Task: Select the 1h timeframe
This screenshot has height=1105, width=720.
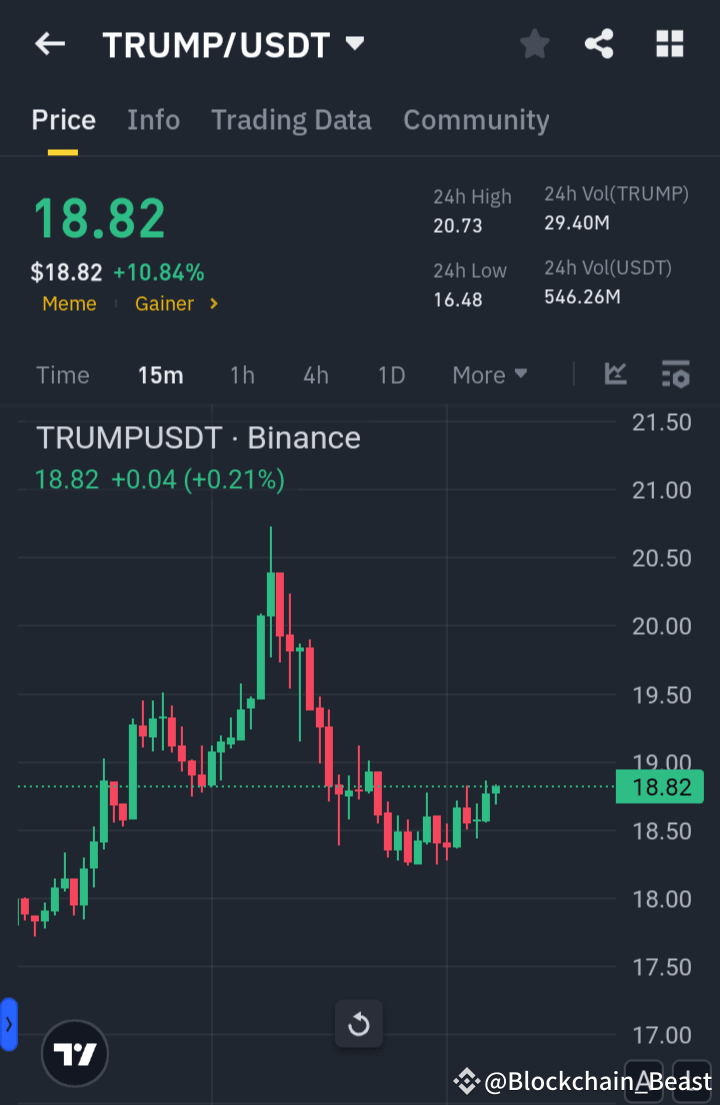Action: coord(242,374)
